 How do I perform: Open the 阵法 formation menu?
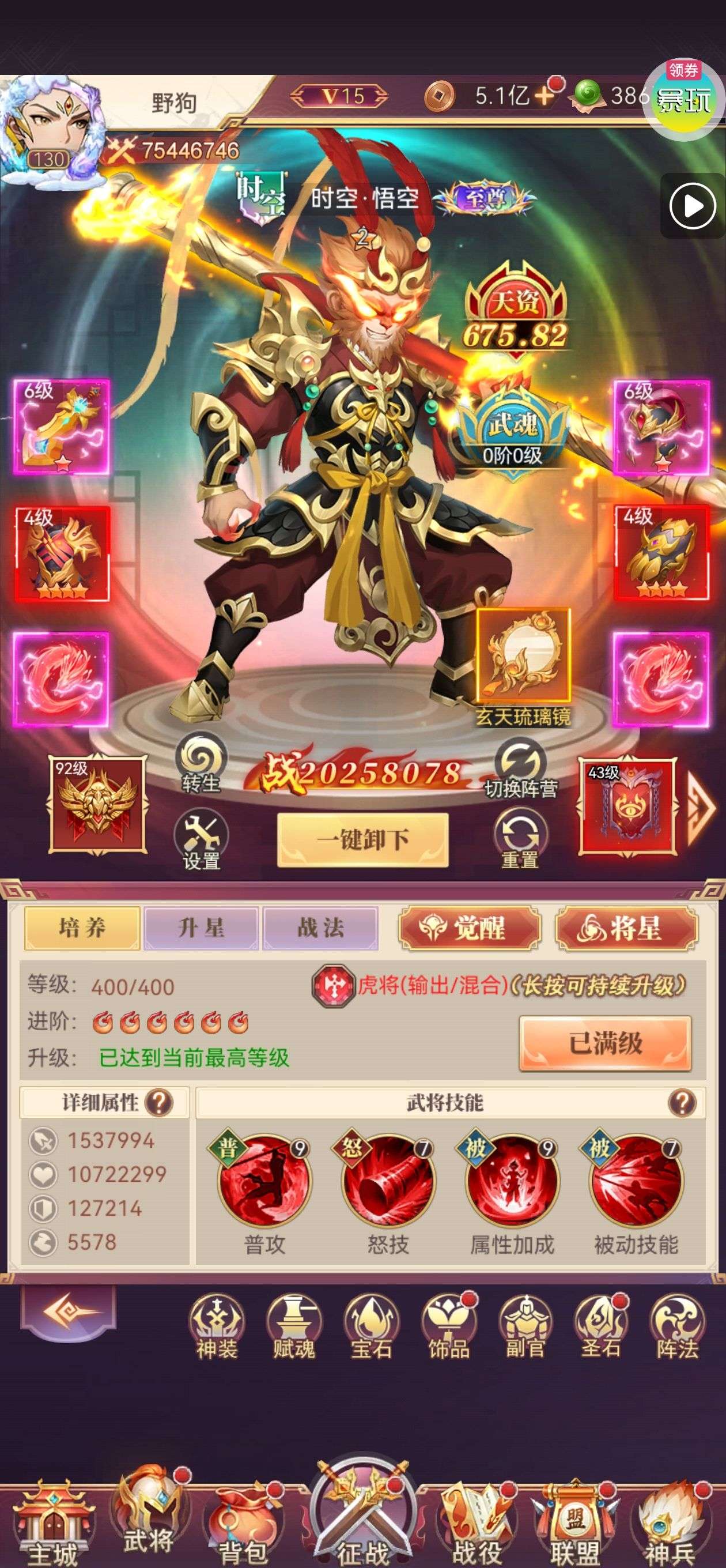coord(676,1328)
